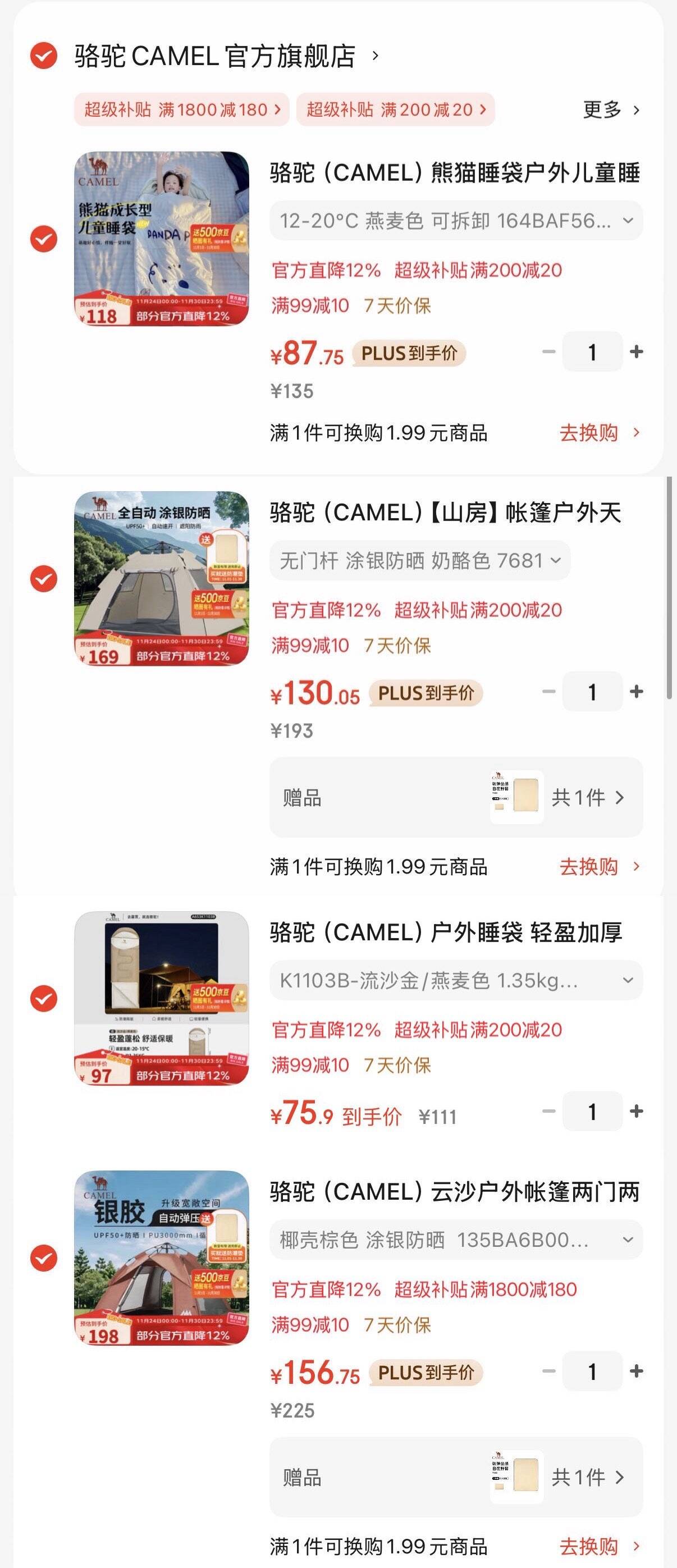Deselect the 熊猫睡袋 item checkbox
This screenshot has height=1568, width=677.
pos(44,239)
